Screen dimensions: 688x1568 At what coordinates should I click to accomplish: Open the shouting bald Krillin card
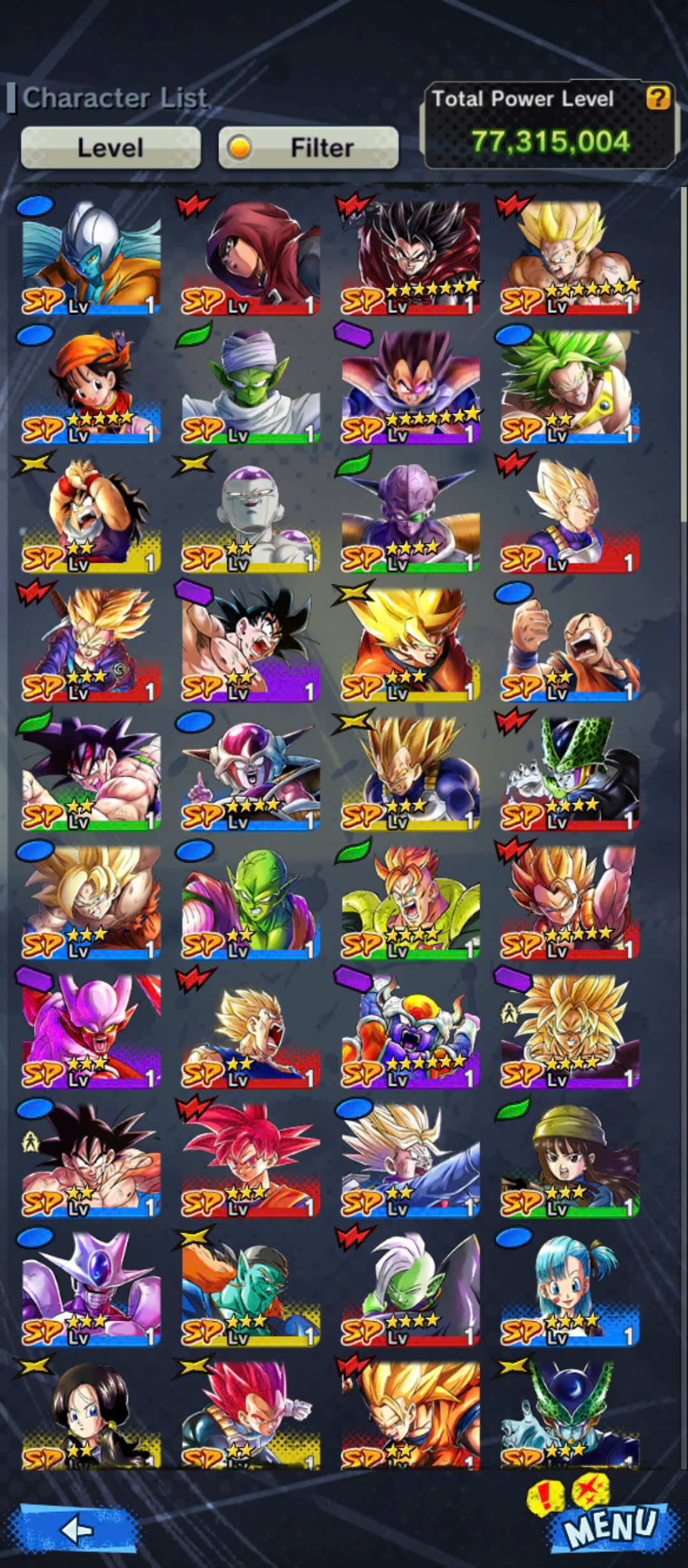(570, 643)
